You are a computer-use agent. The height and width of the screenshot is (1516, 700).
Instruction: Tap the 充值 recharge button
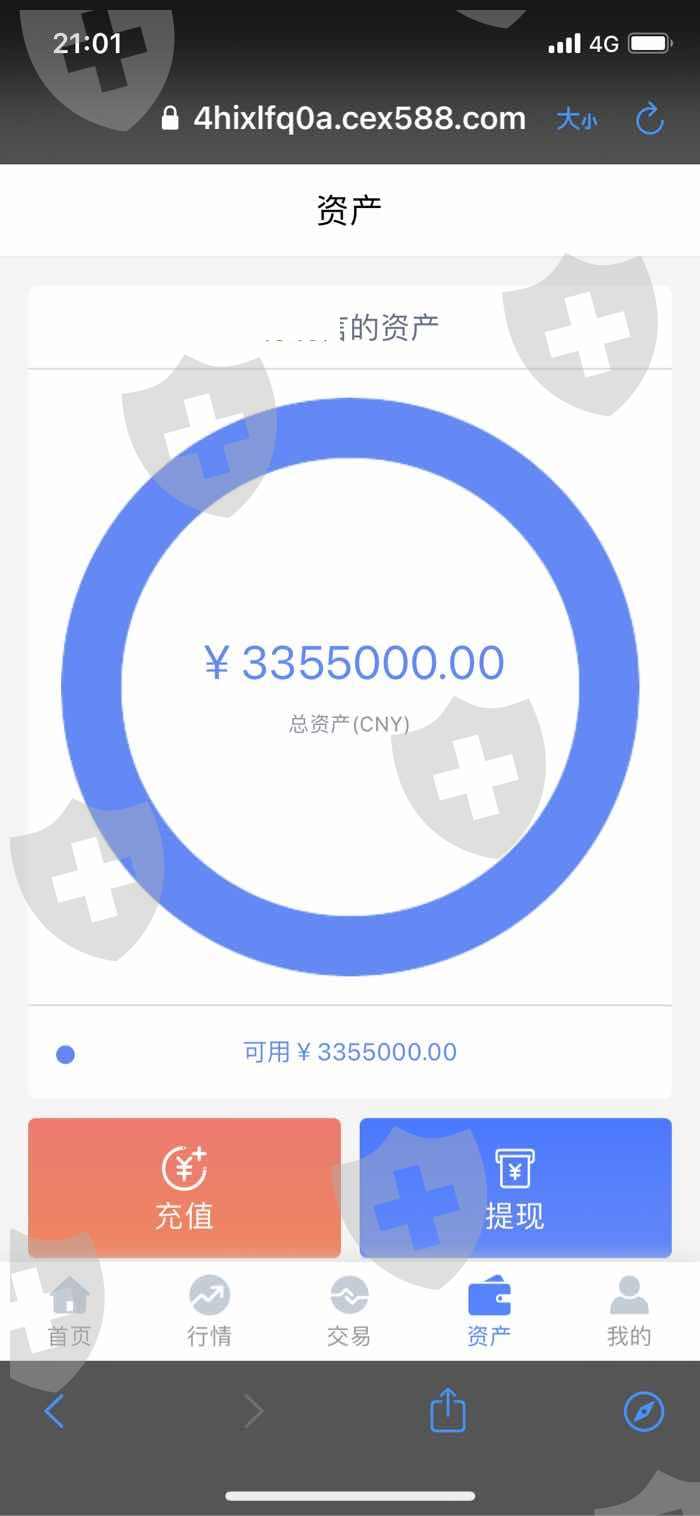pyautogui.click(x=184, y=1187)
